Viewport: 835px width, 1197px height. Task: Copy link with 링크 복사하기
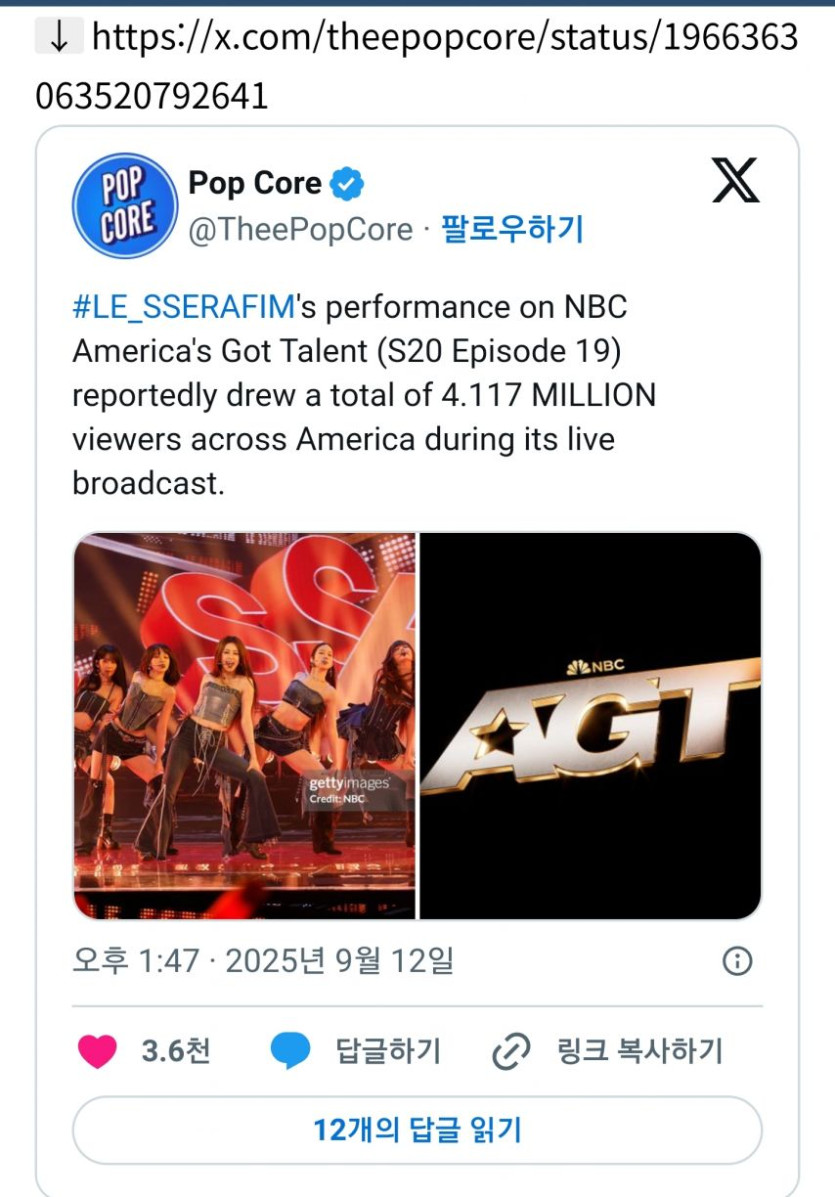[608, 1052]
